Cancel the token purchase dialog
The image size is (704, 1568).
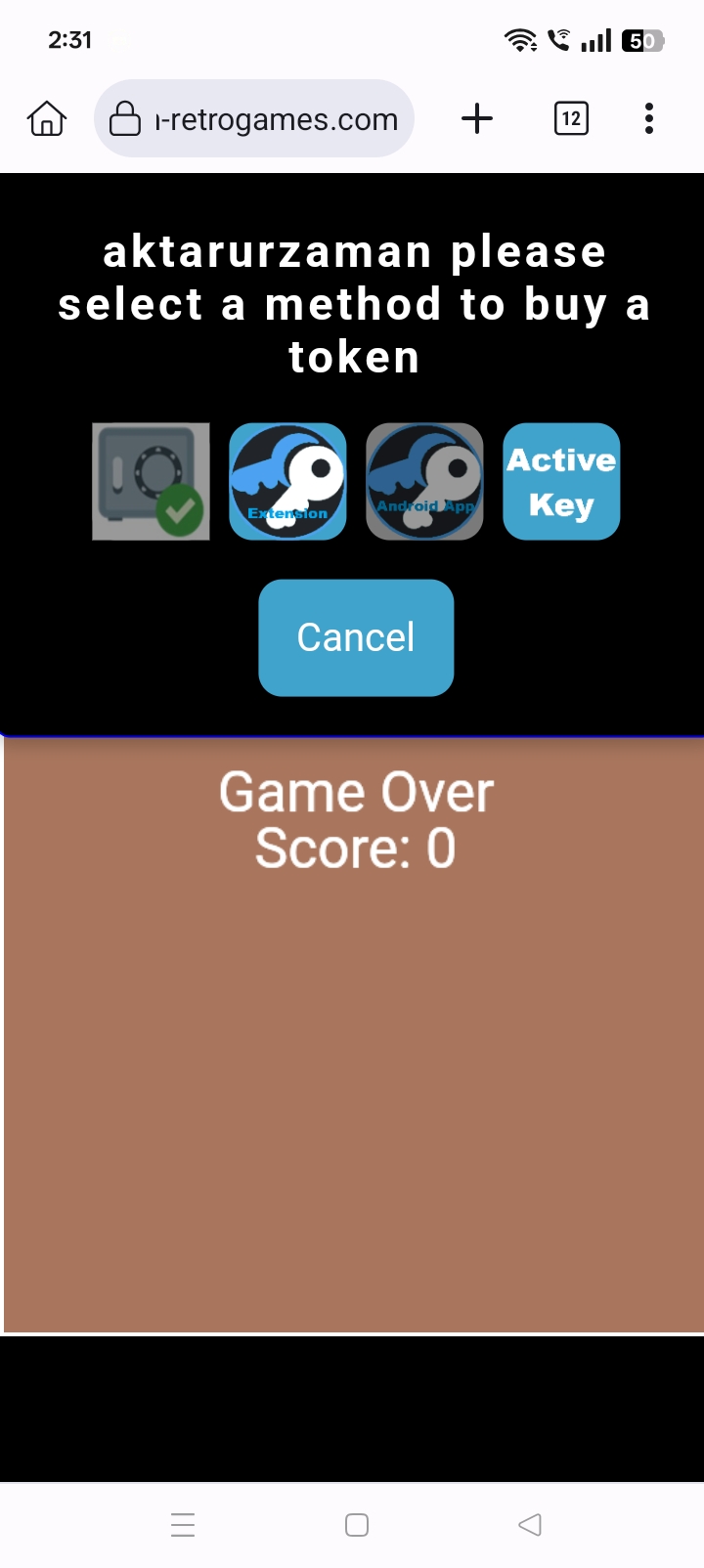click(x=356, y=637)
